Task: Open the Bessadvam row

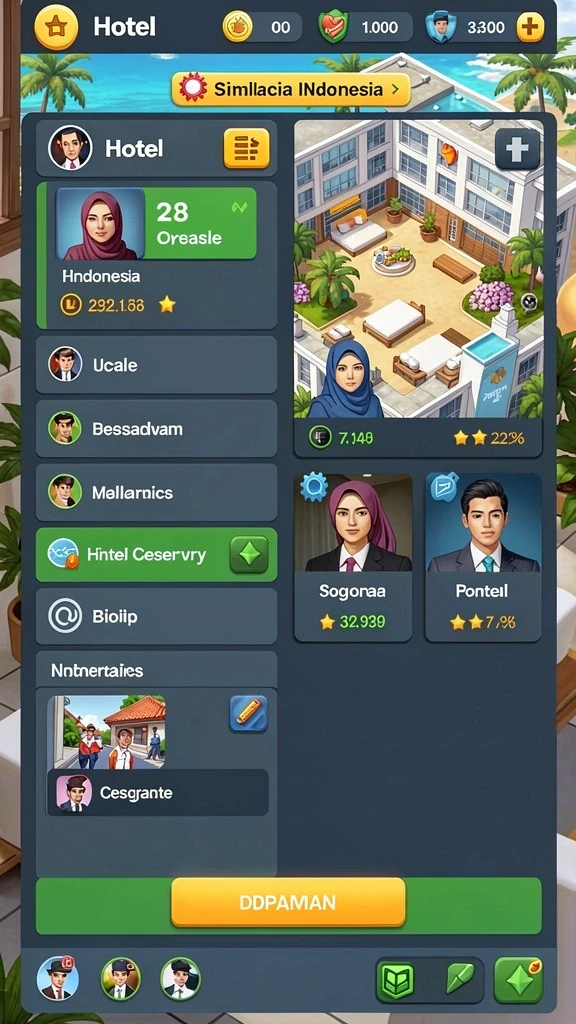Action: 157,428
